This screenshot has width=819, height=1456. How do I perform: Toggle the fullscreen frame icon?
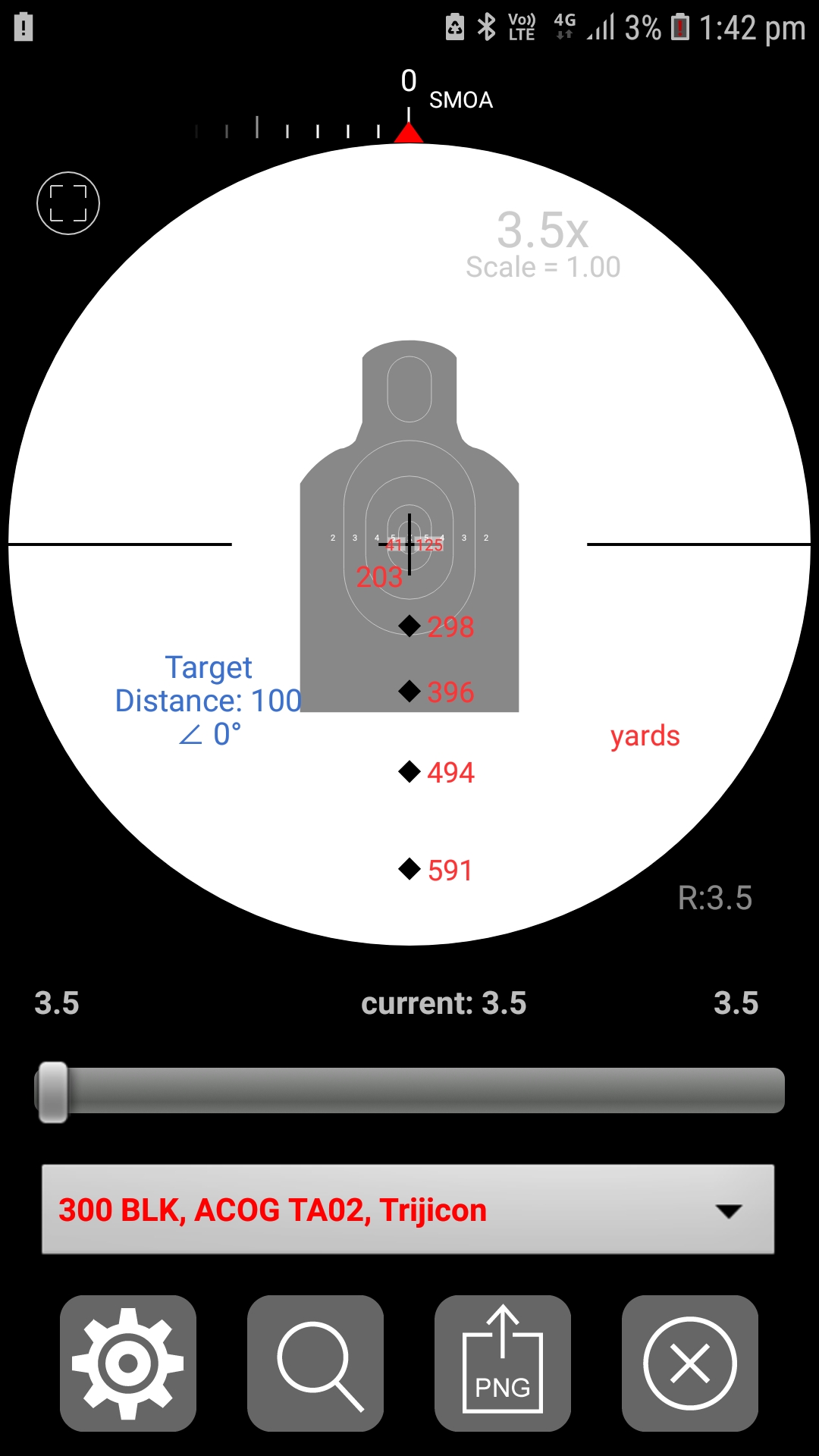click(x=68, y=203)
